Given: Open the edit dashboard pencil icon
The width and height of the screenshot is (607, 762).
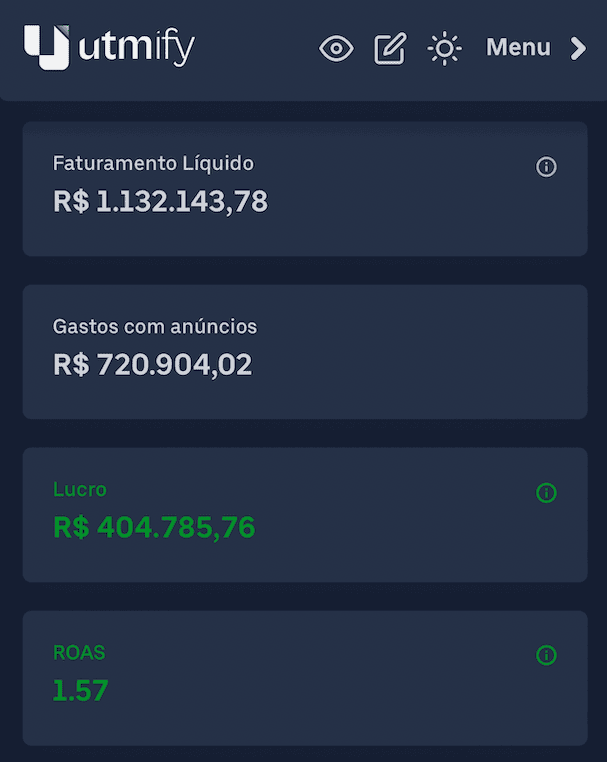Looking at the screenshot, I should tap(390, 48).
